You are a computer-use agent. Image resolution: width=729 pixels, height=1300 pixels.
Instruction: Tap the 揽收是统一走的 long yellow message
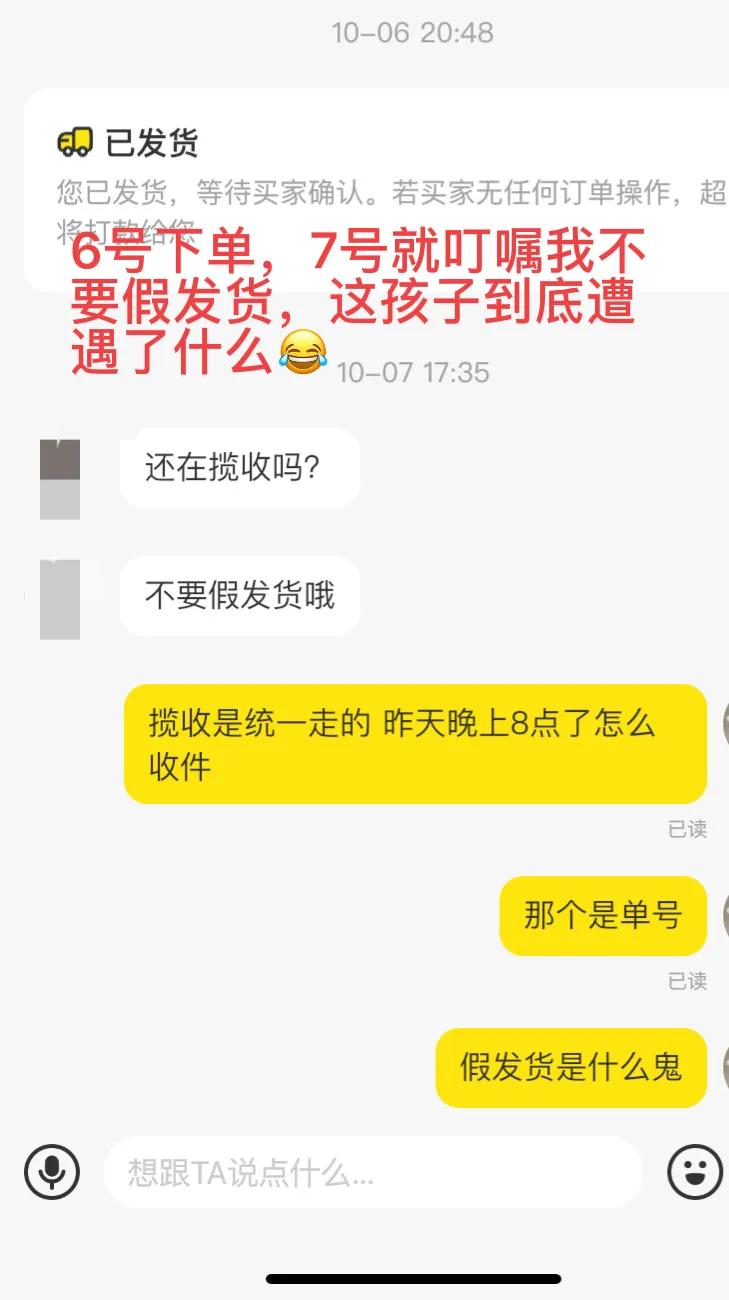(415, 742)
